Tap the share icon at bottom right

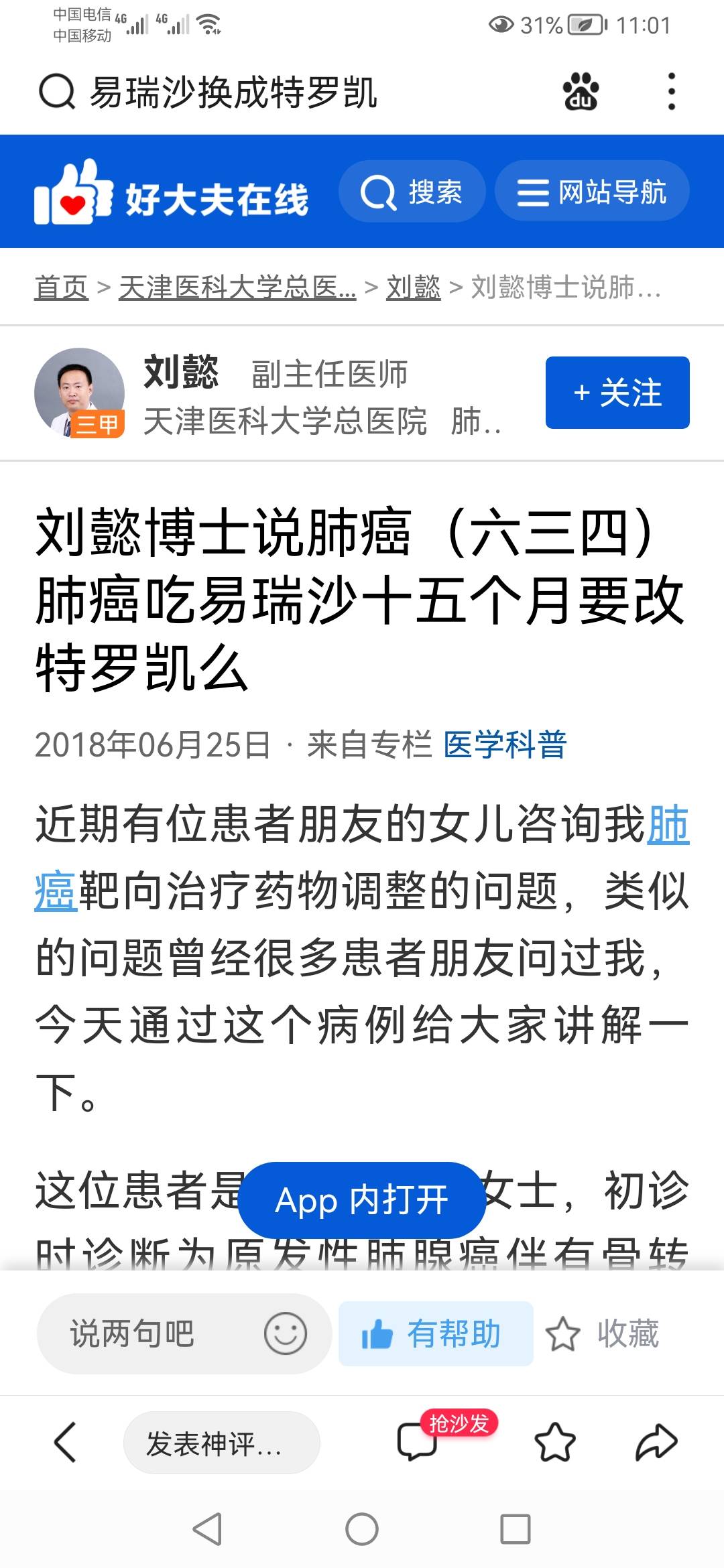pos(655,1443)
